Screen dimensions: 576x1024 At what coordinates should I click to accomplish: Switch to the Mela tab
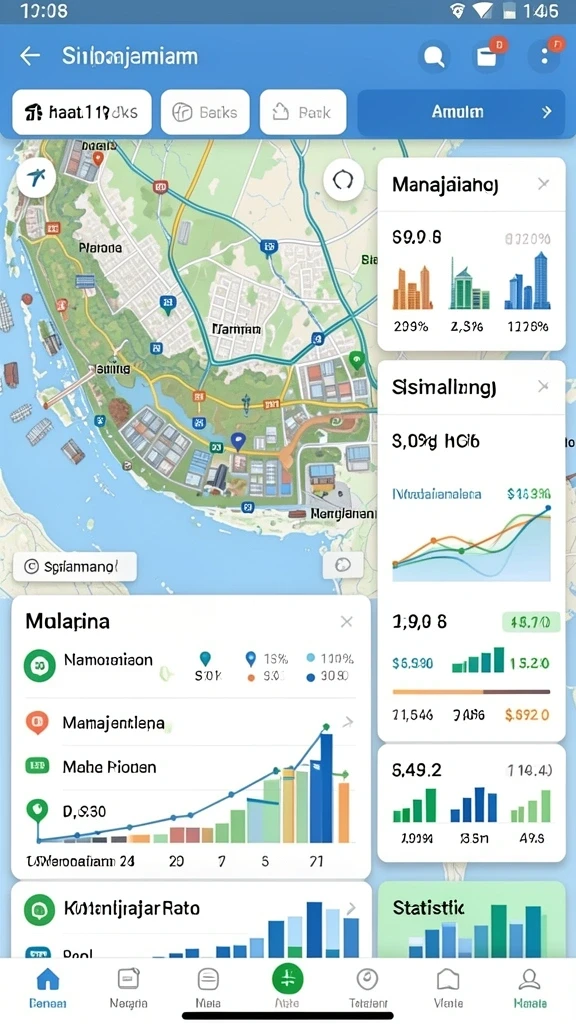tap(208, 988)
